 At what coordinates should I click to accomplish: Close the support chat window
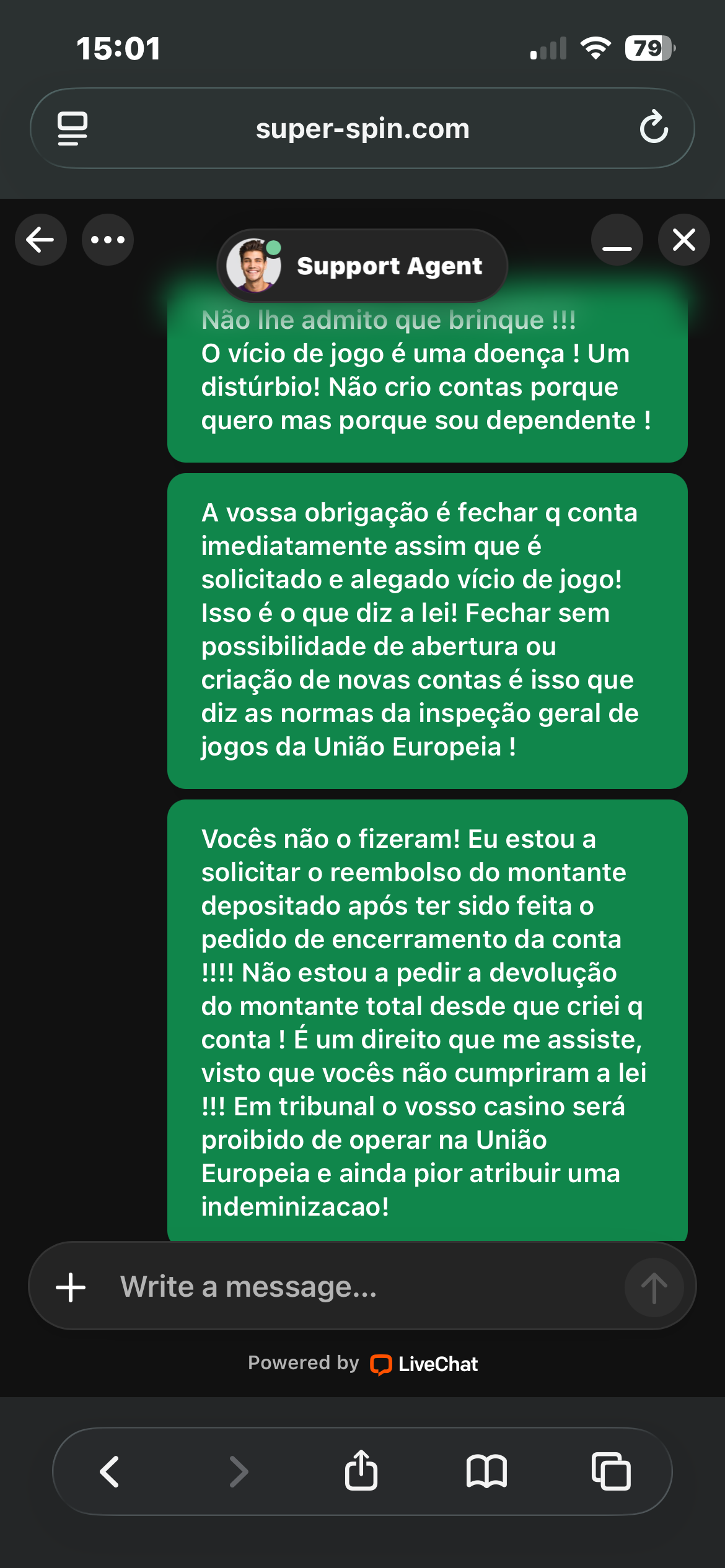tap(683, 240)
